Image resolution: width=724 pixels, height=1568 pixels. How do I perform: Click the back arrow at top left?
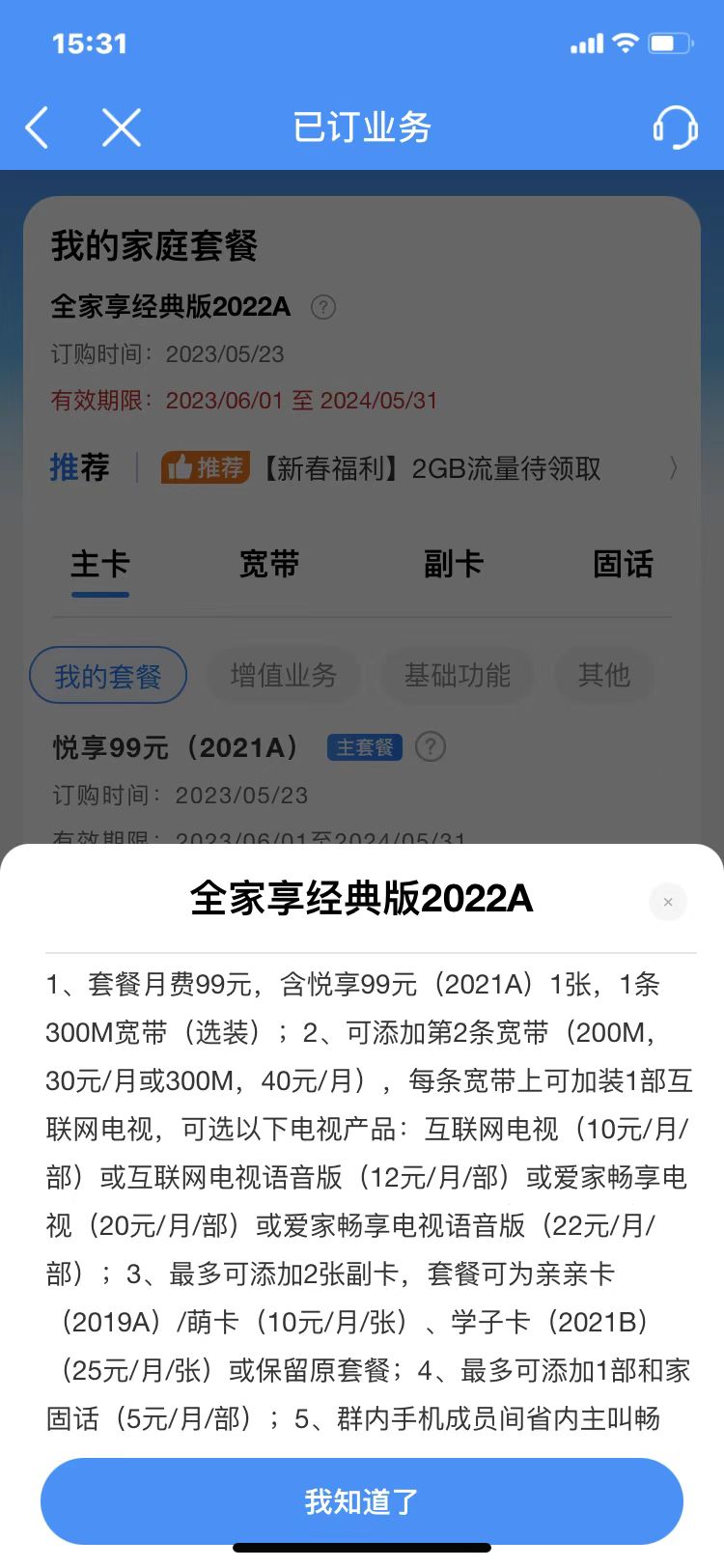(x=37, y=126)
